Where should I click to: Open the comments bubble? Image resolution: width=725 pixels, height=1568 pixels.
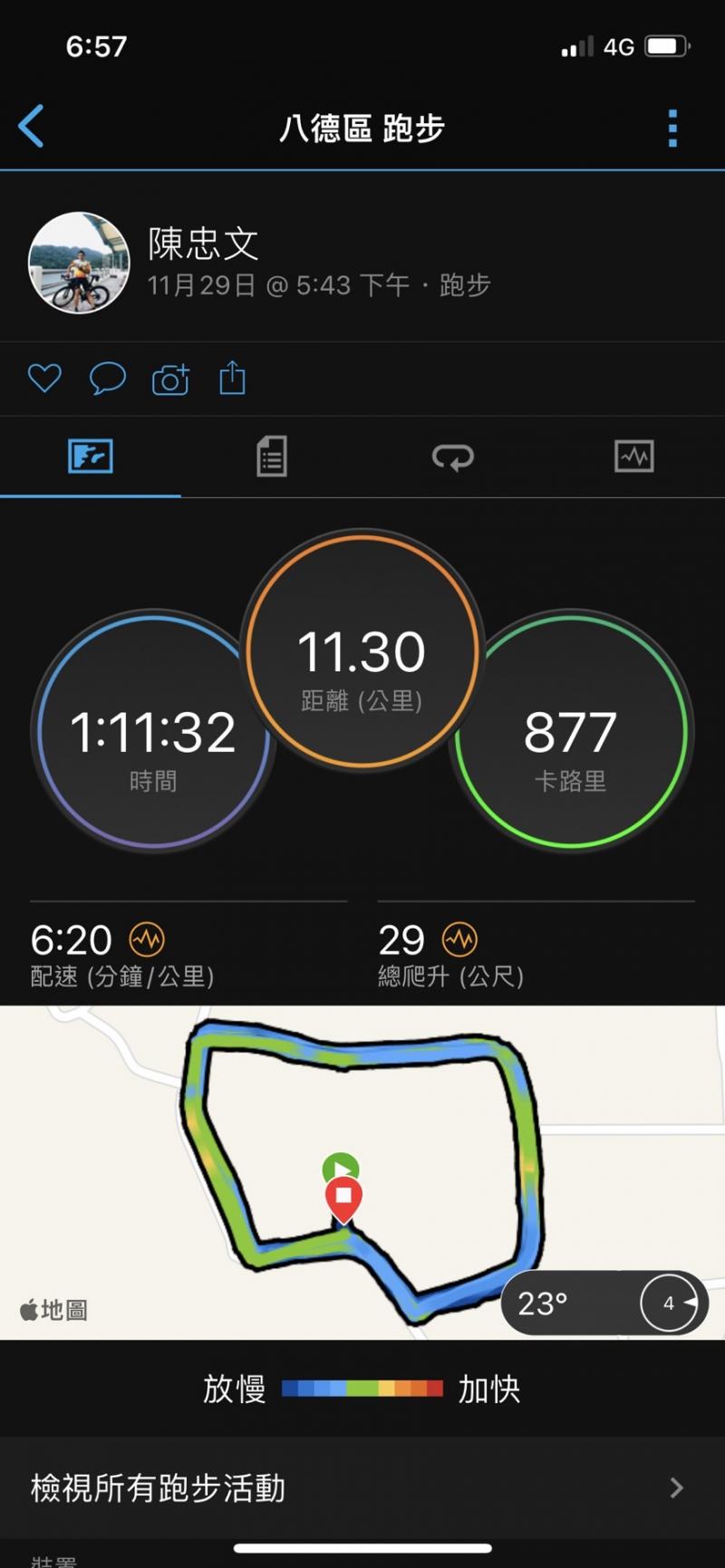(x=107, y=378)
